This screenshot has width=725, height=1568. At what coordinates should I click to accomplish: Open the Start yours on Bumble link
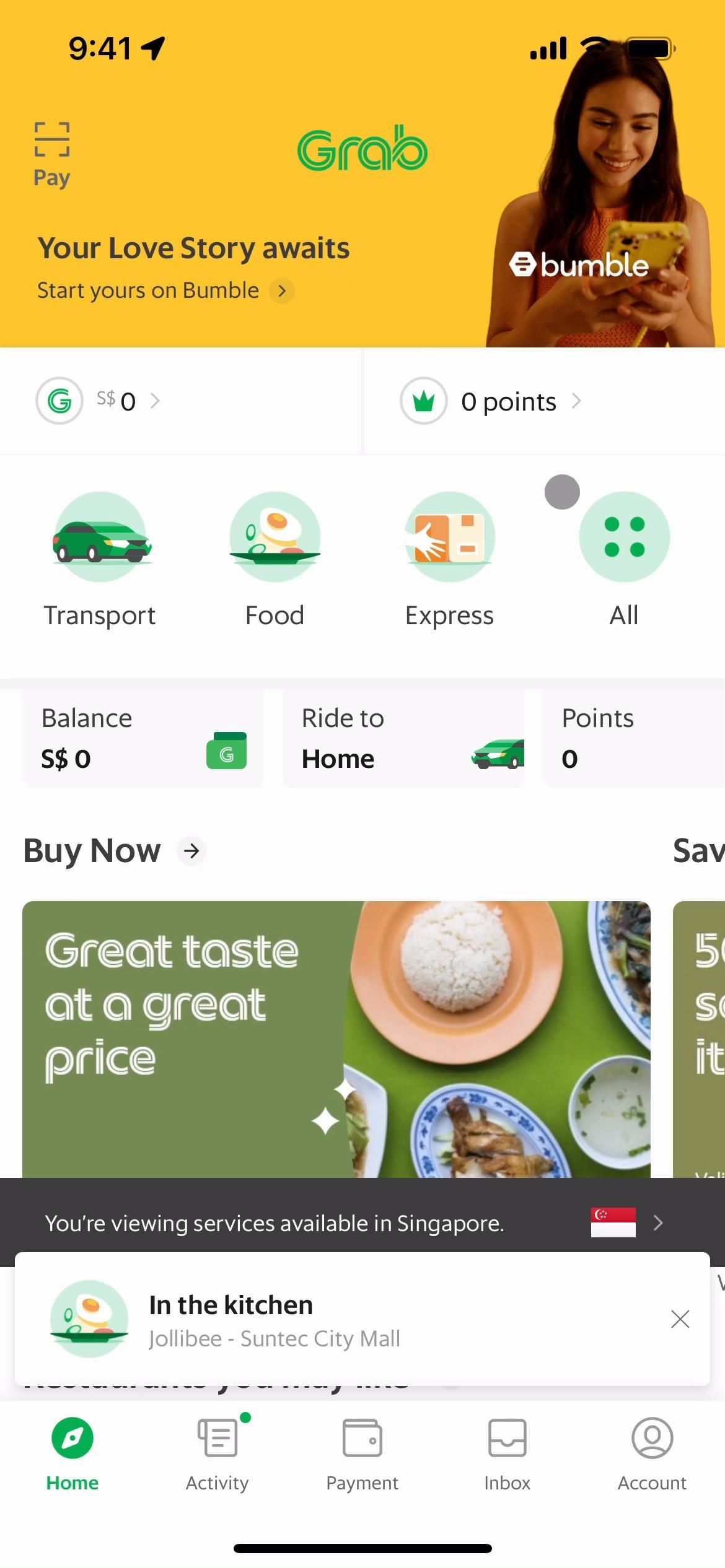tap(165, 290)
